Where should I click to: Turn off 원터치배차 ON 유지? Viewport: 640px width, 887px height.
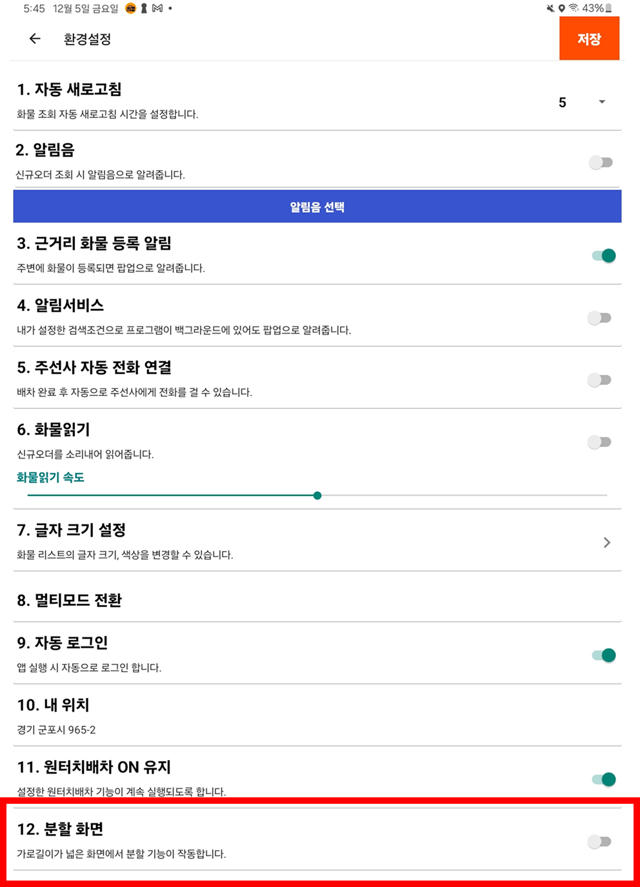click(603, 779)
